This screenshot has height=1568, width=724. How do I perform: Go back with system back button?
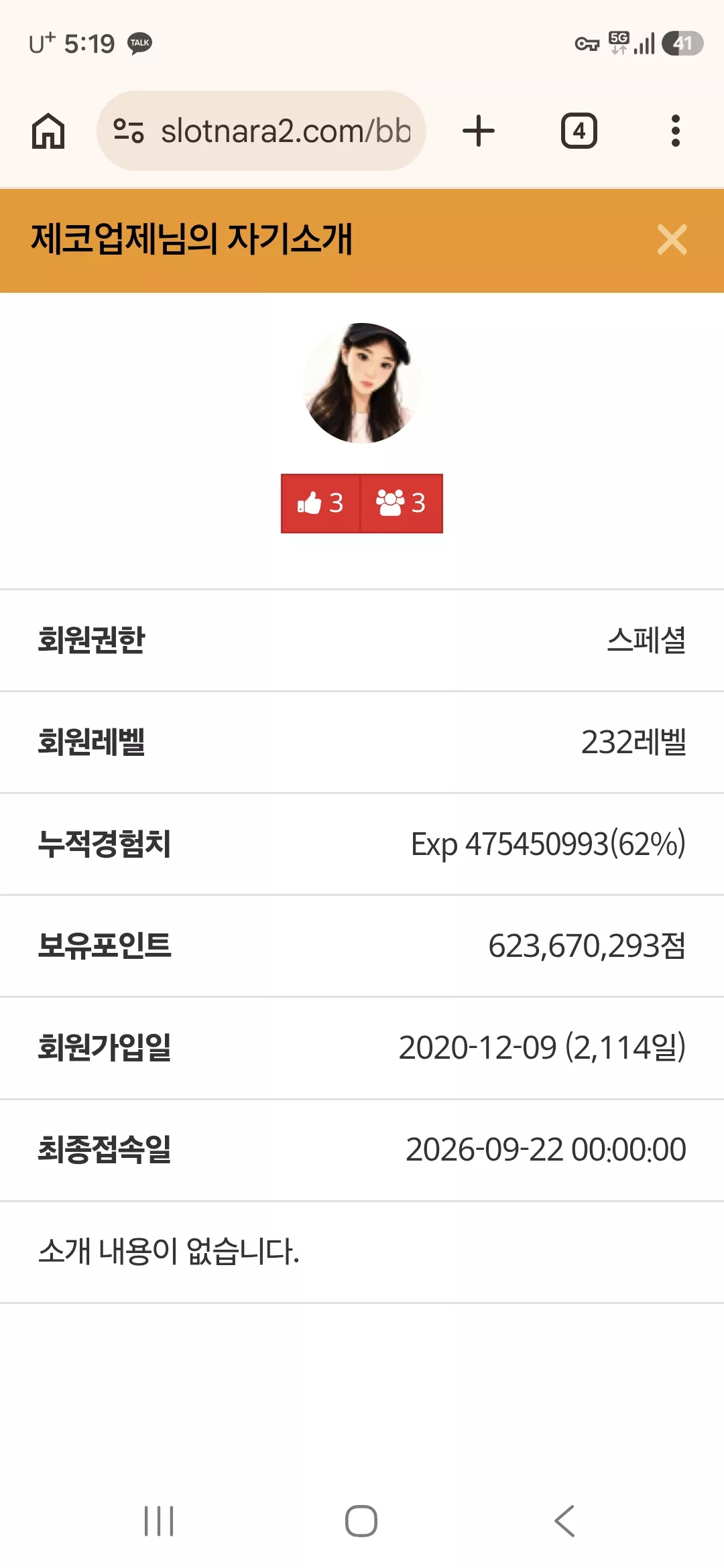(x=564, y=1520)
